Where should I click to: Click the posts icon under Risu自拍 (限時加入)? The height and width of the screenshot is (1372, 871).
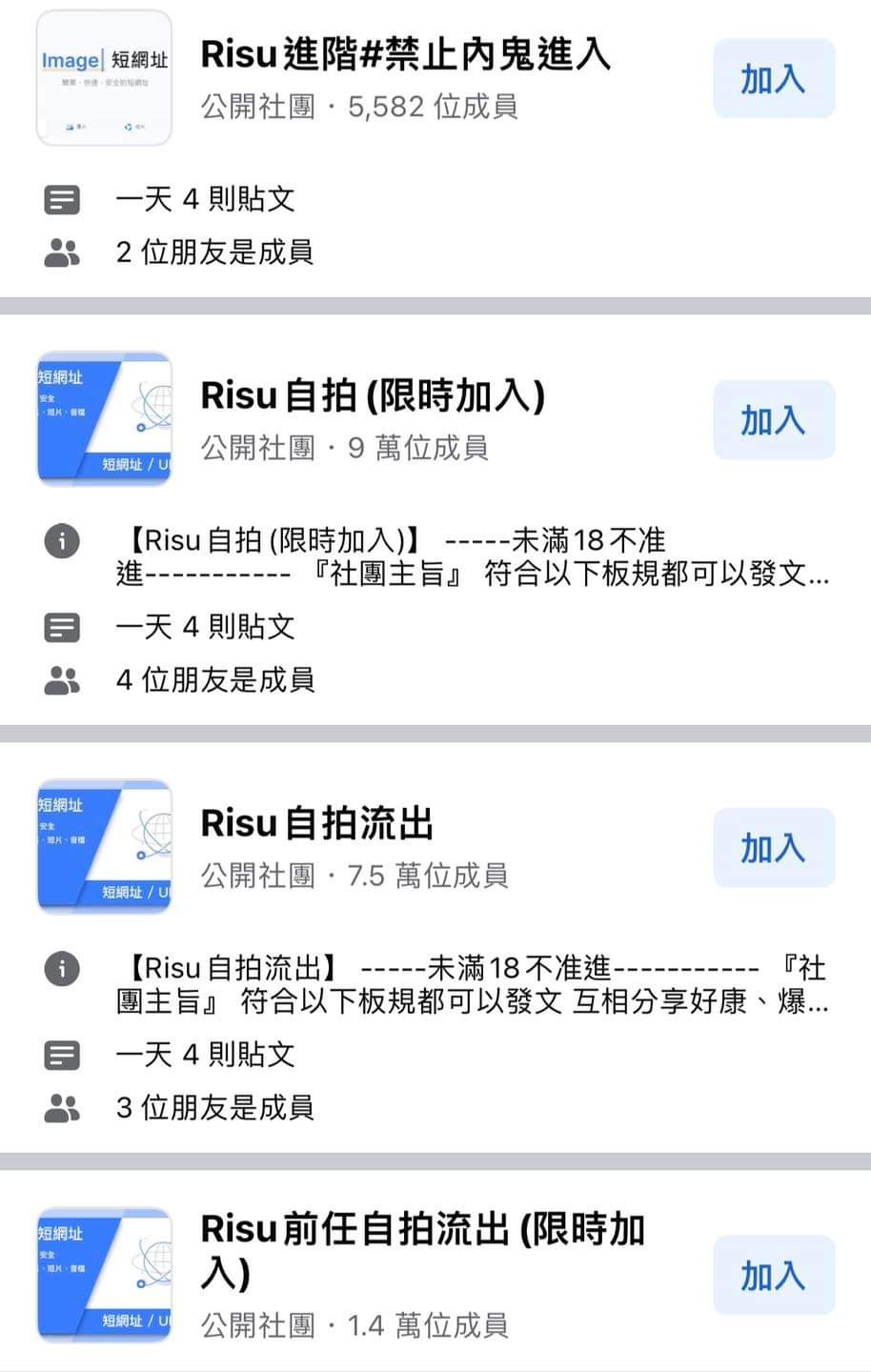coord(62,627)
